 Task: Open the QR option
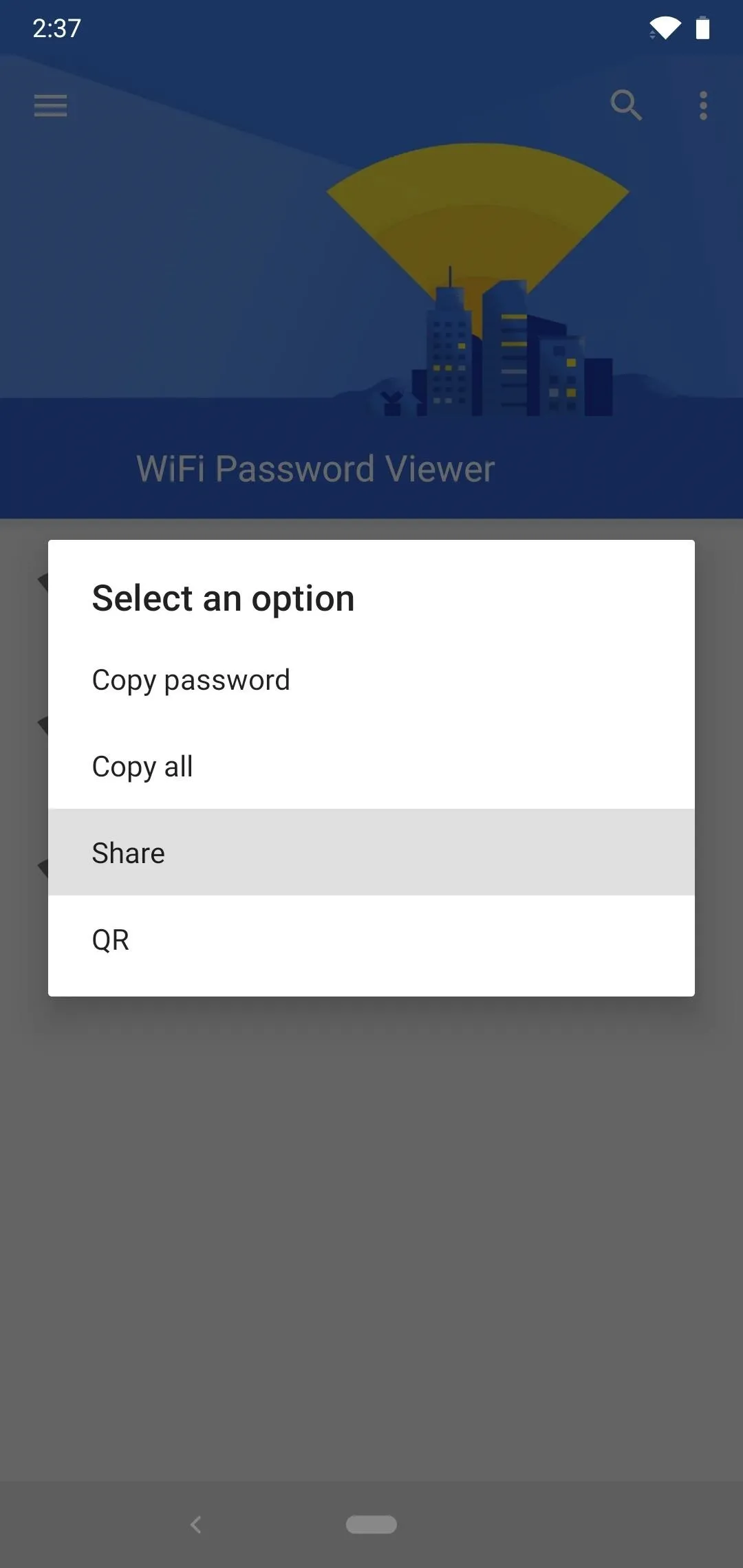[111, 939]
